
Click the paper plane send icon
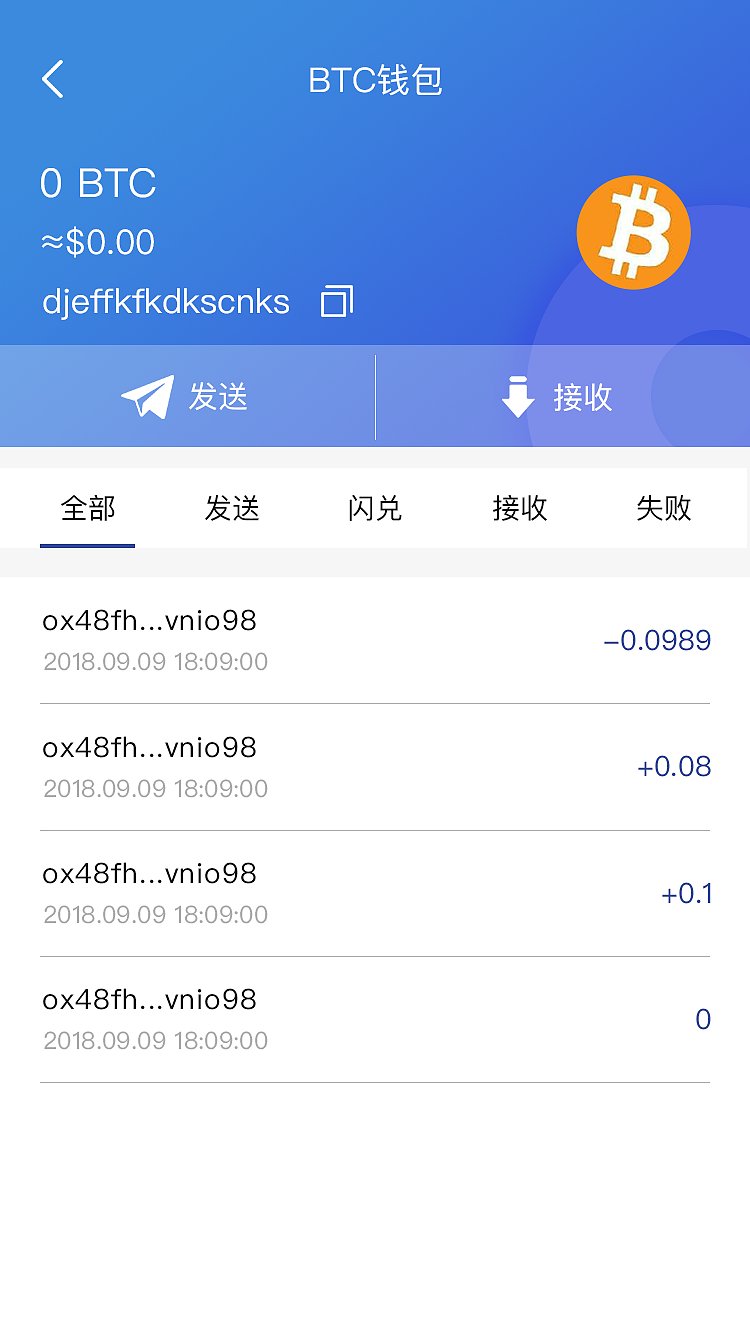click(147, 396)
